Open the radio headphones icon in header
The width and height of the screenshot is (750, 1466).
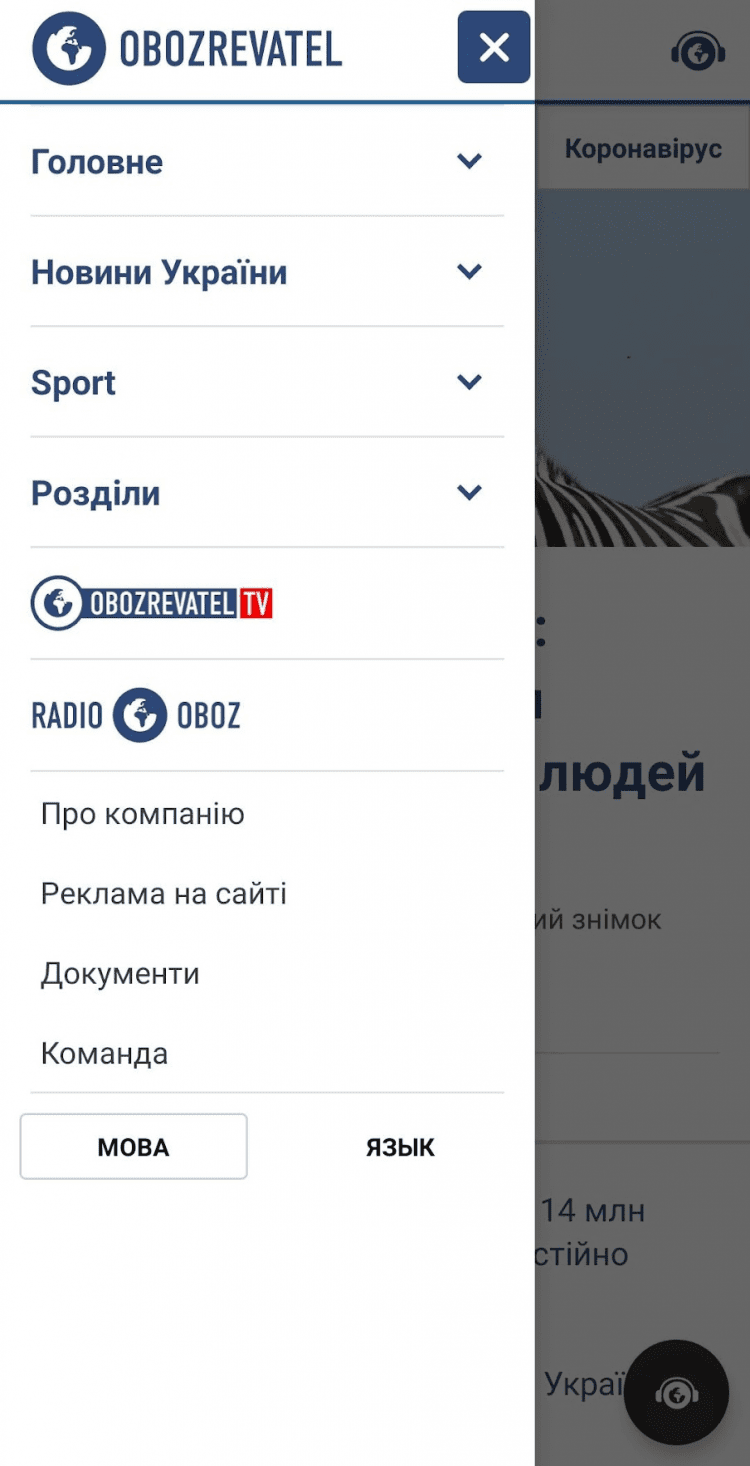click(698, 50)
